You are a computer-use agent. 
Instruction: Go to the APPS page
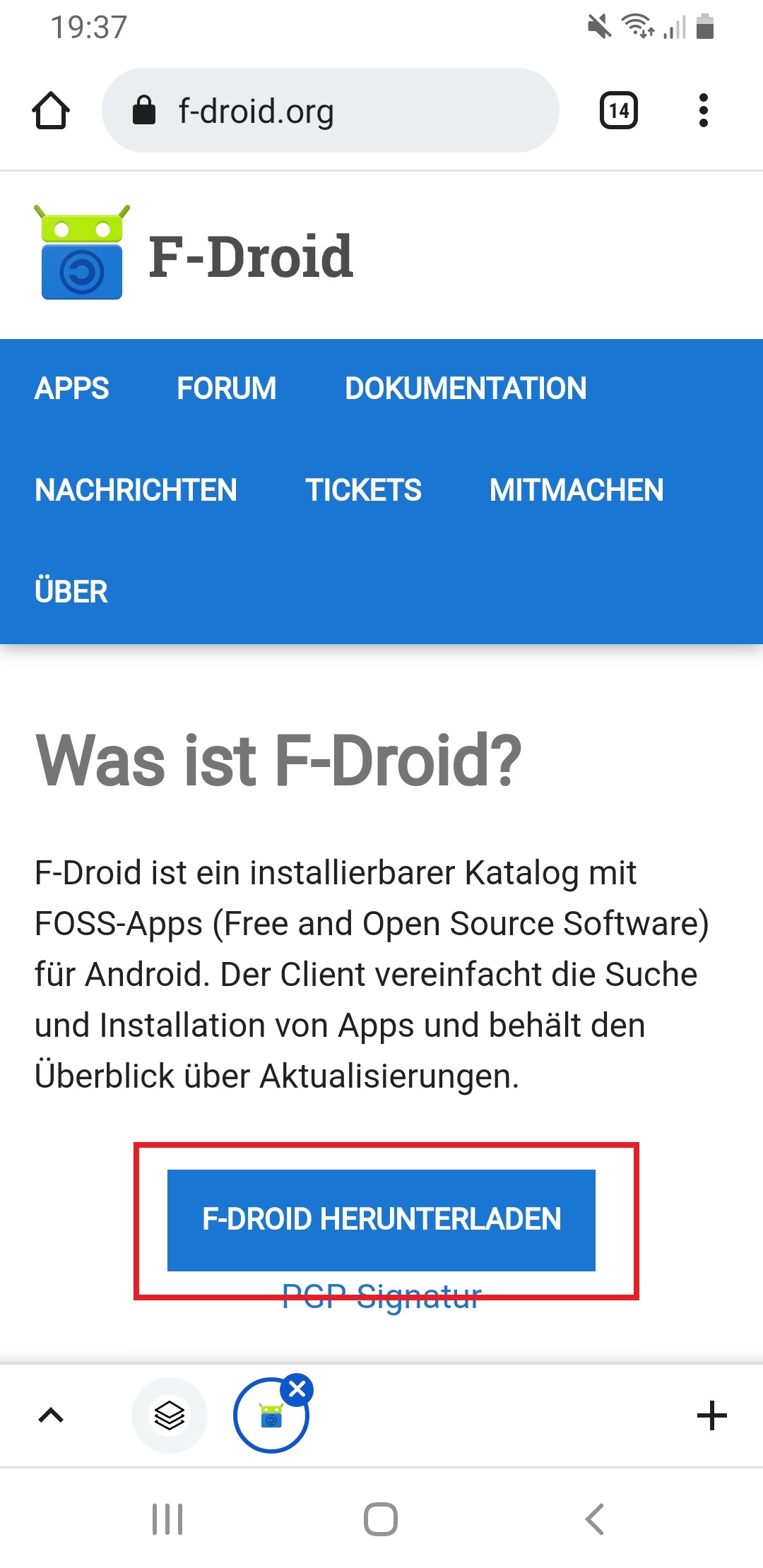point(71,388)
